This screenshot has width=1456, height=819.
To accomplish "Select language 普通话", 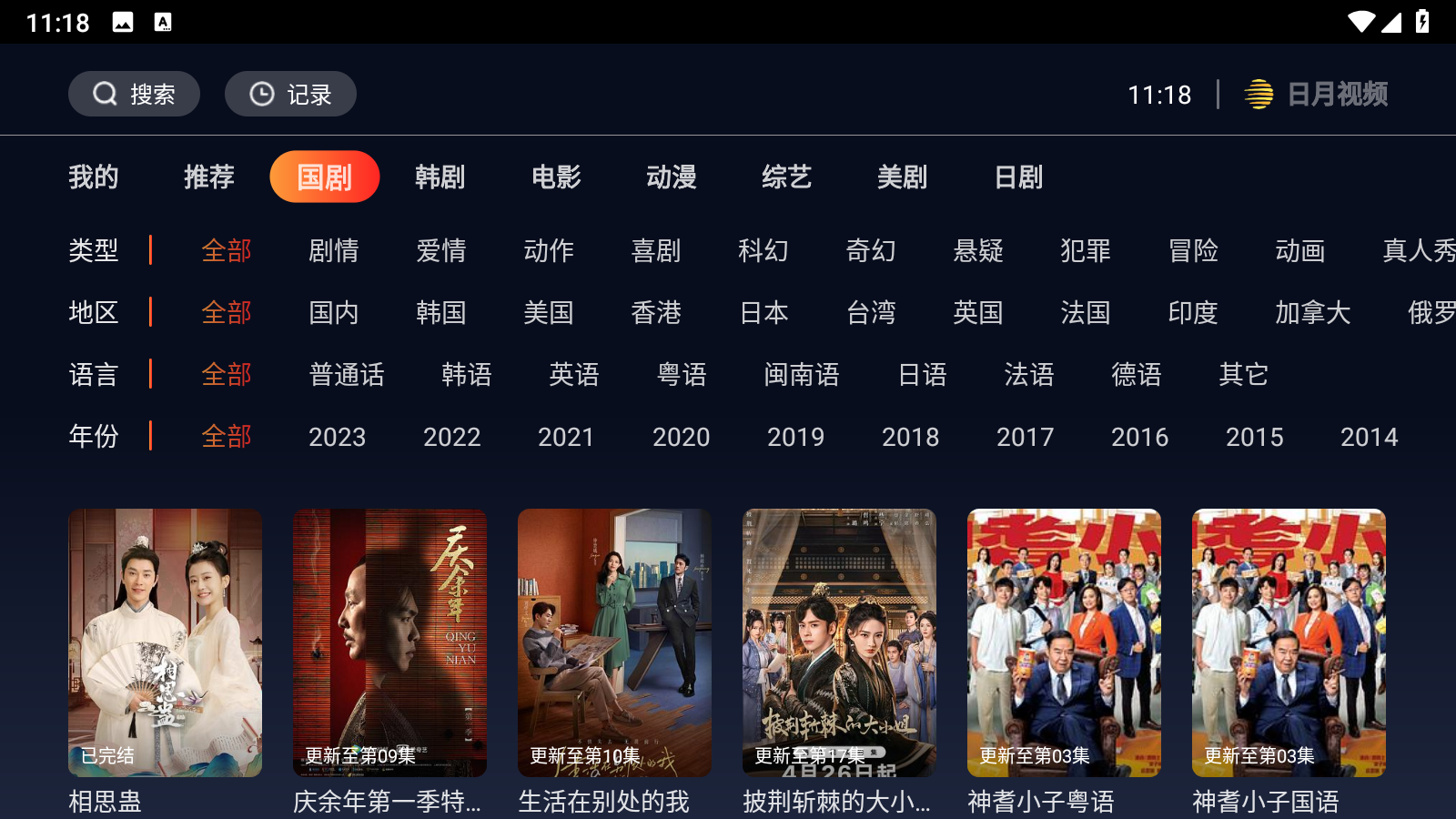I will 347,374.
